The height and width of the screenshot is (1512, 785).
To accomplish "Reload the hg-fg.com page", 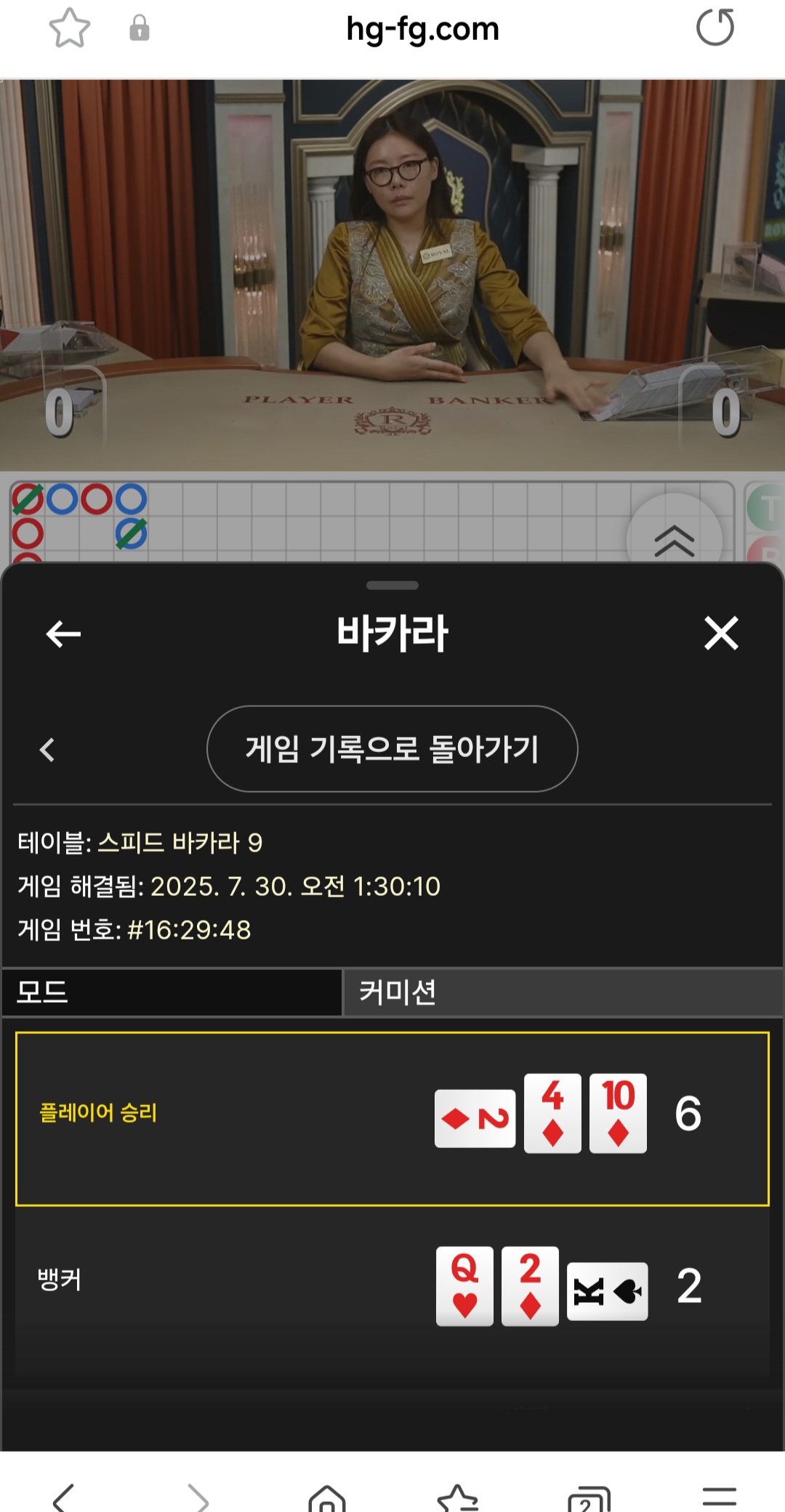I will pos(715,28).
